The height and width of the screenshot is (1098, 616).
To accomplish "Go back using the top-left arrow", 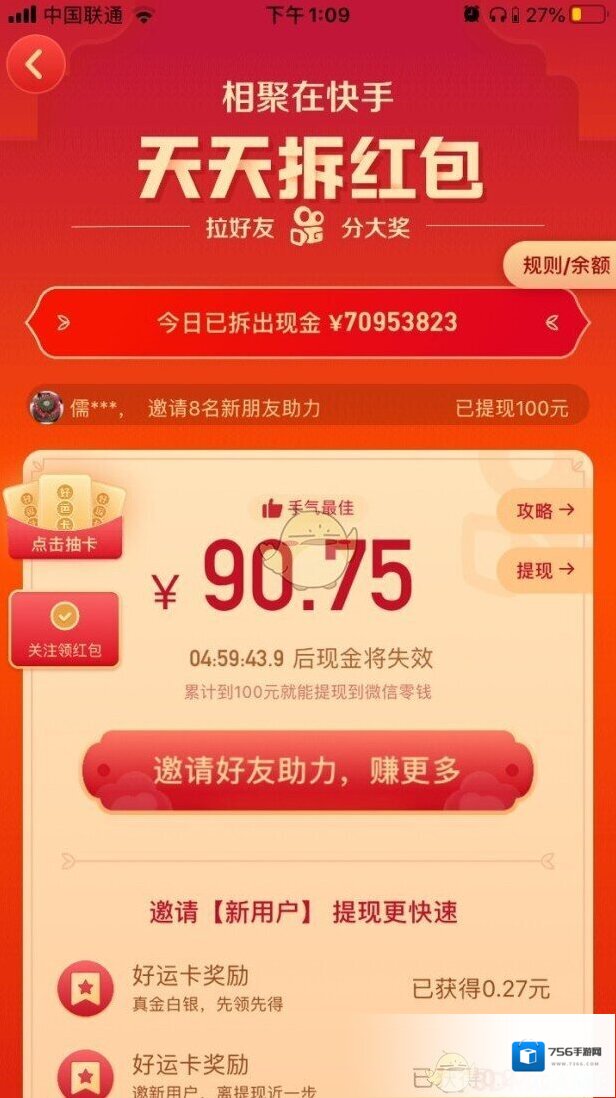I will coord(35,65).
